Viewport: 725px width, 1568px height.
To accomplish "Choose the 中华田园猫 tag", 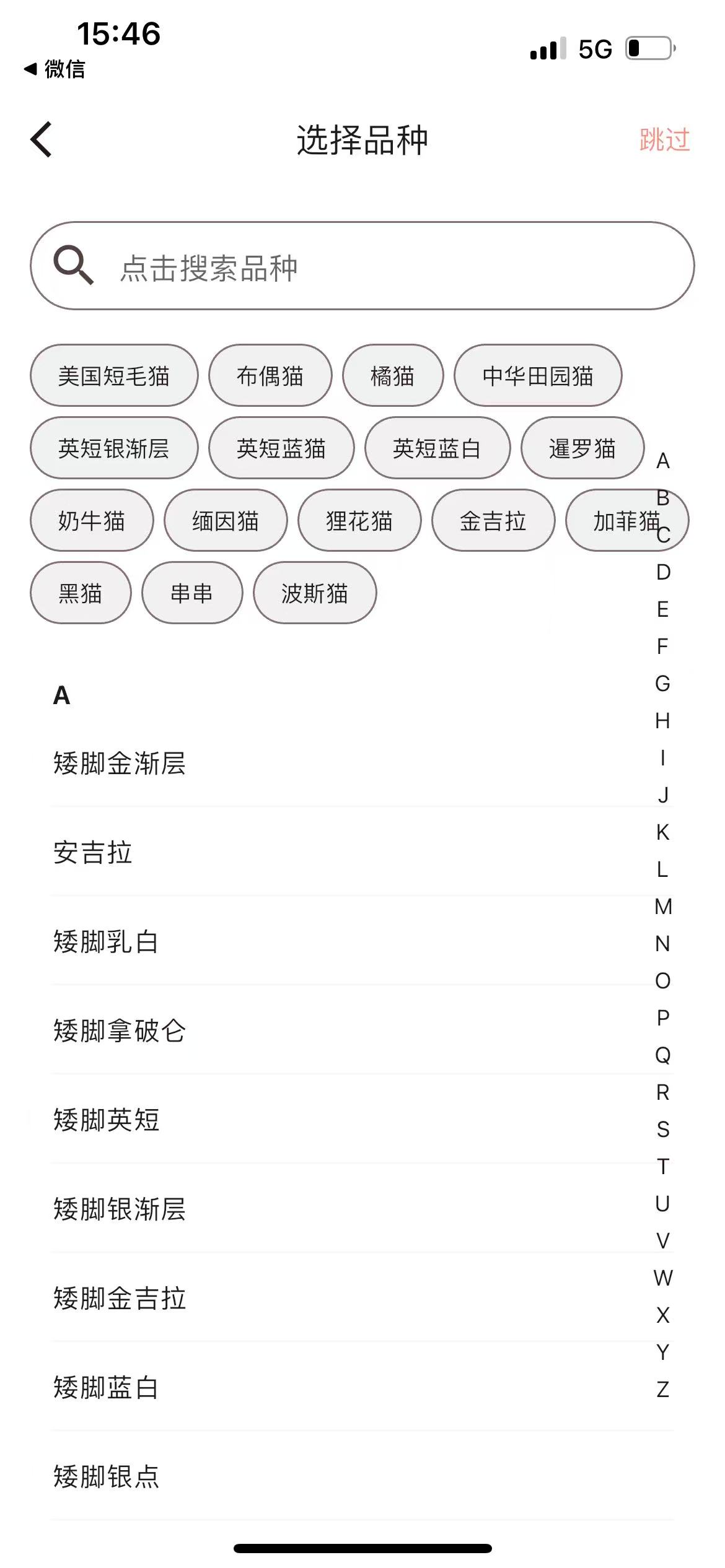I will [539, 376].
